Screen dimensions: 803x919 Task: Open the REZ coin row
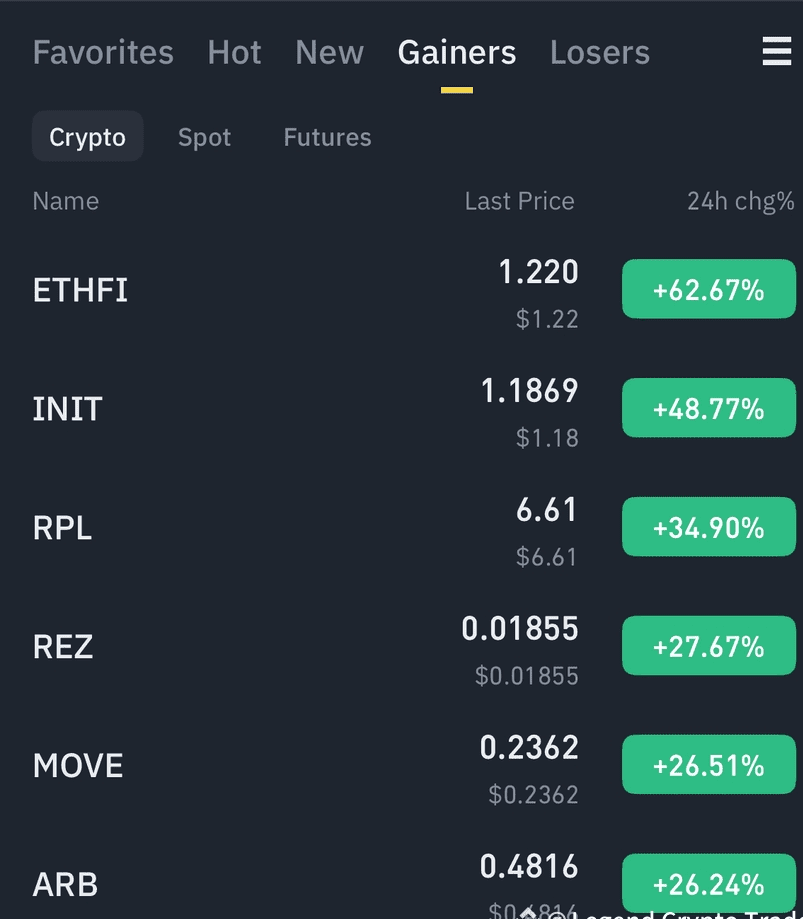63,647
